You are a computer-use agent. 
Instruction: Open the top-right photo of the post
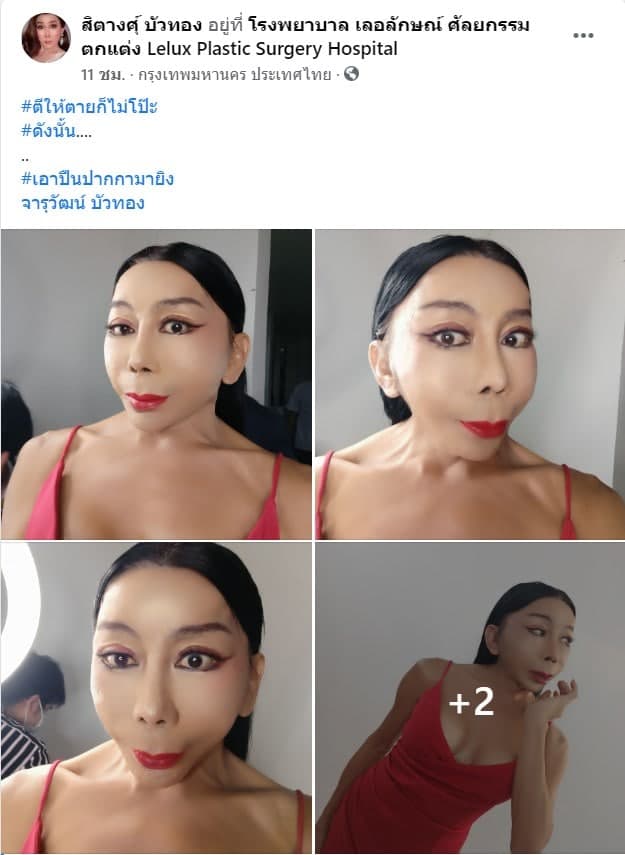pos(470,384)
